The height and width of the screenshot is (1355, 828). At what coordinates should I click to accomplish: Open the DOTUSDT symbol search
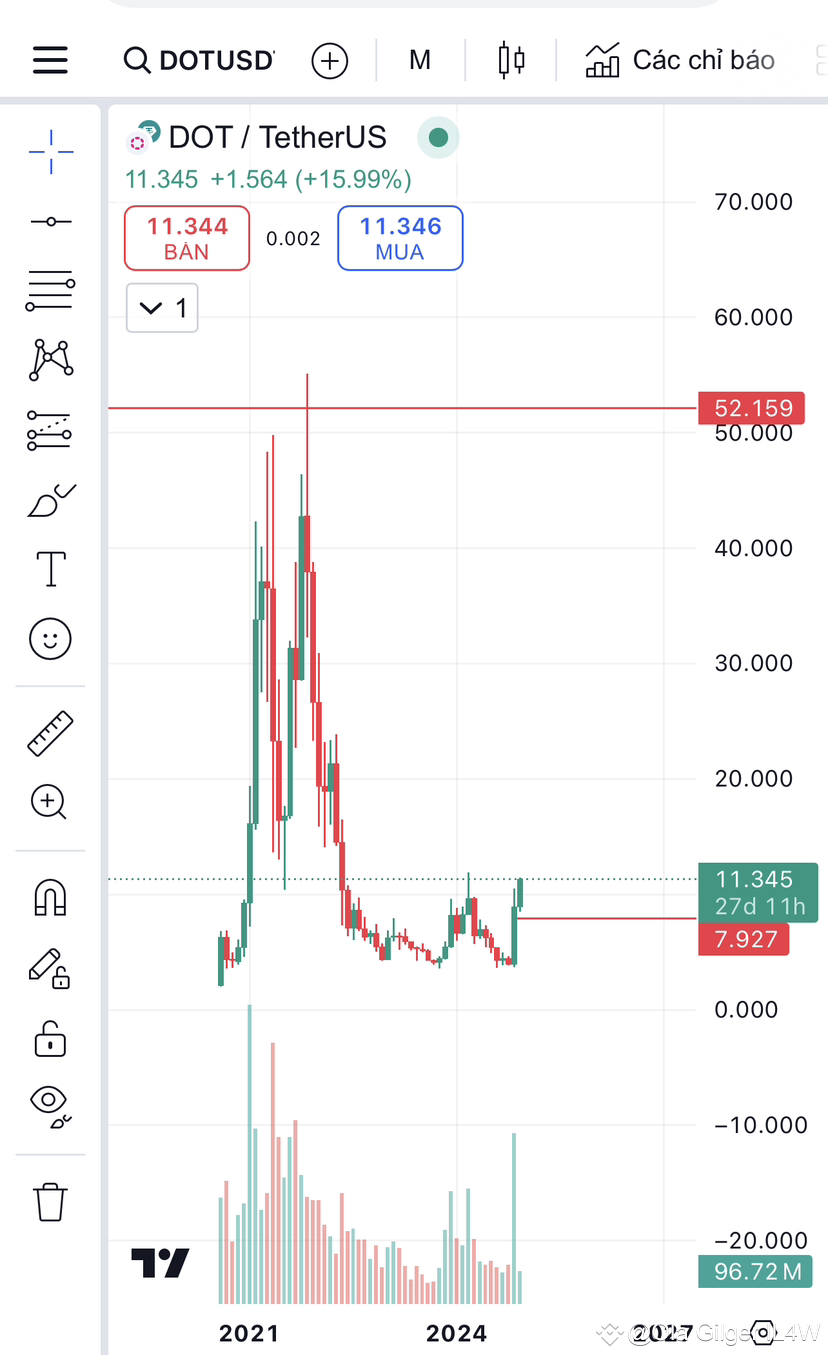(x=198, y=60)
